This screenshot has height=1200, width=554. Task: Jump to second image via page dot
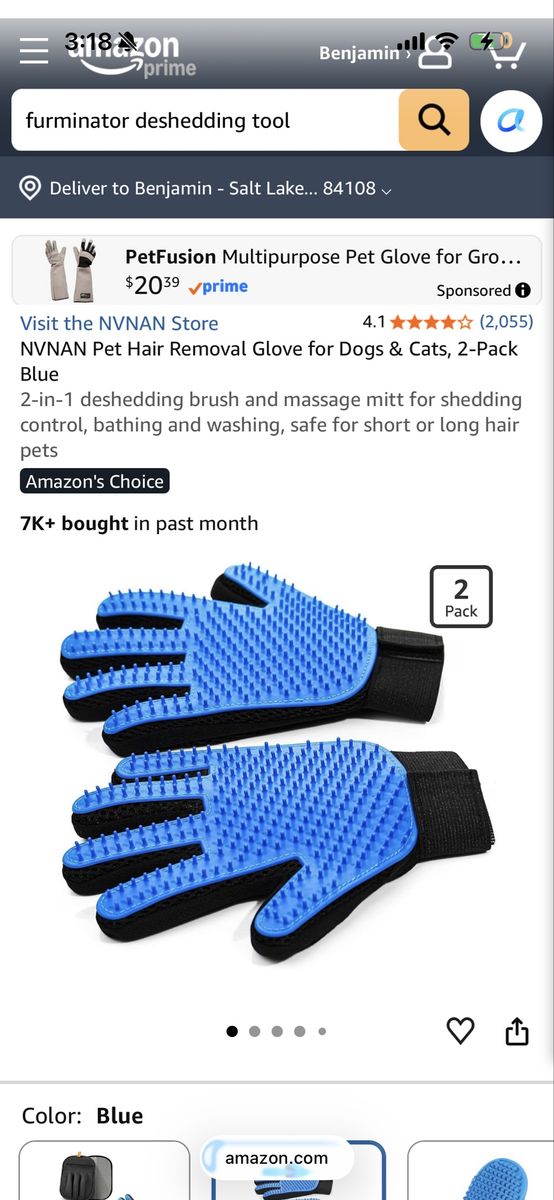click(254, 1031)
